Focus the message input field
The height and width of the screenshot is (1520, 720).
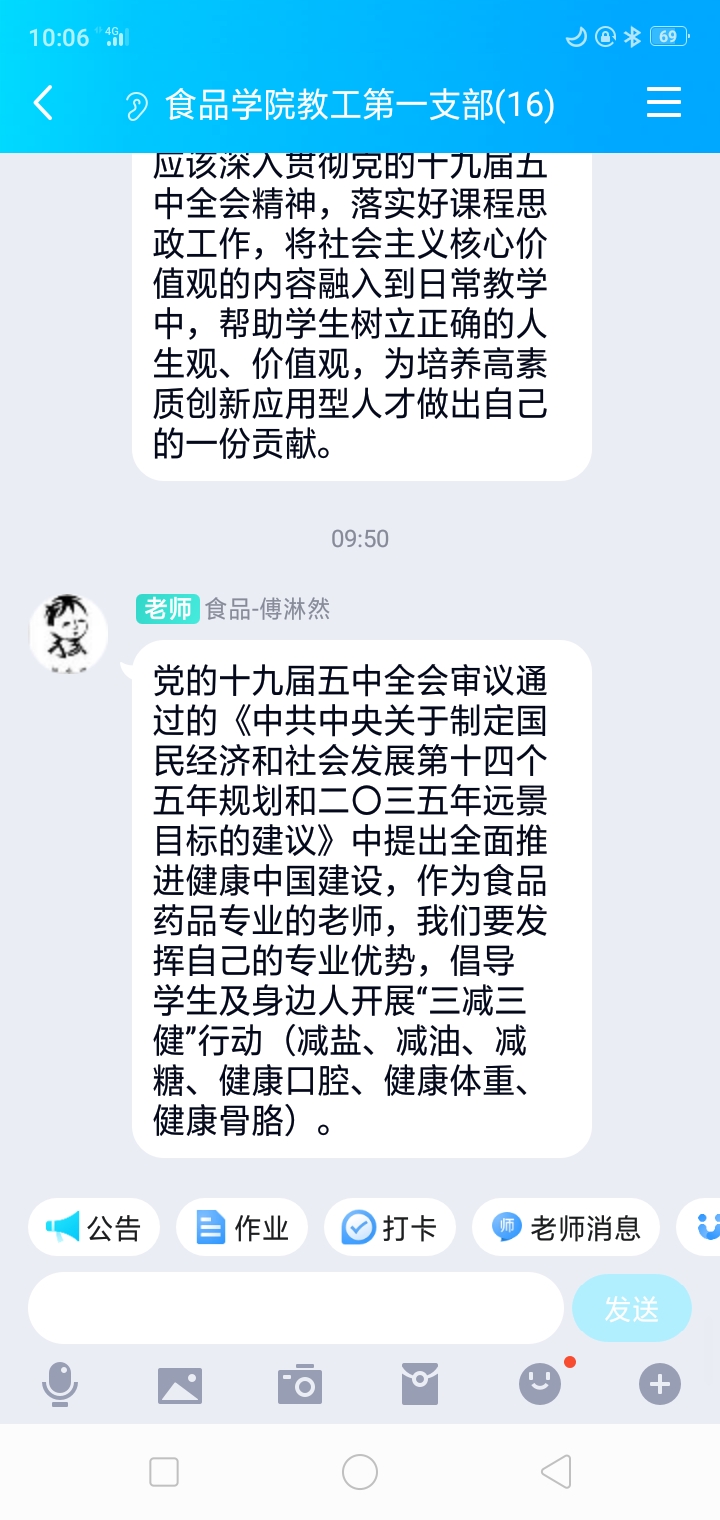[x=296, y=1308]
